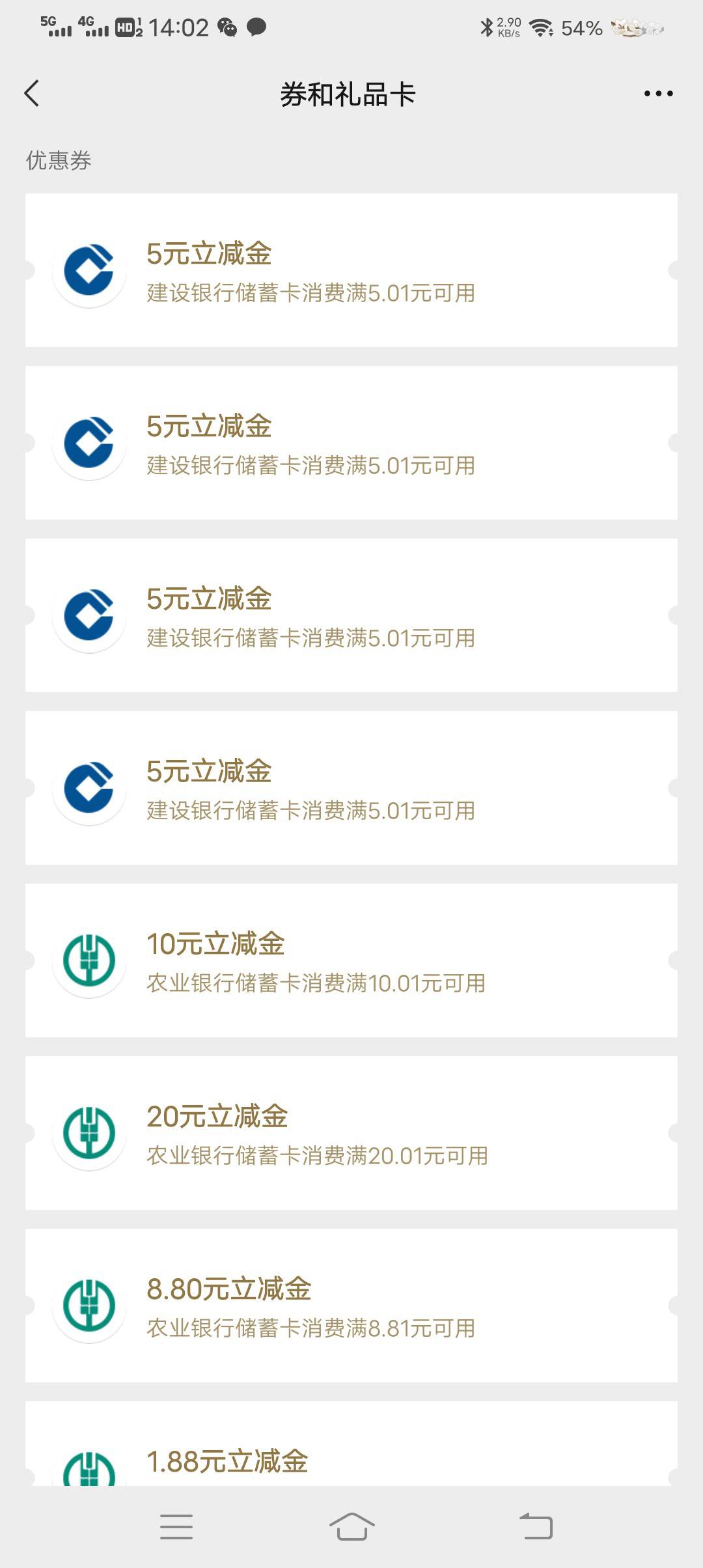
Task: Open the 10元立减金 Agricultural Bank coupon
Action: pos(351,960)
